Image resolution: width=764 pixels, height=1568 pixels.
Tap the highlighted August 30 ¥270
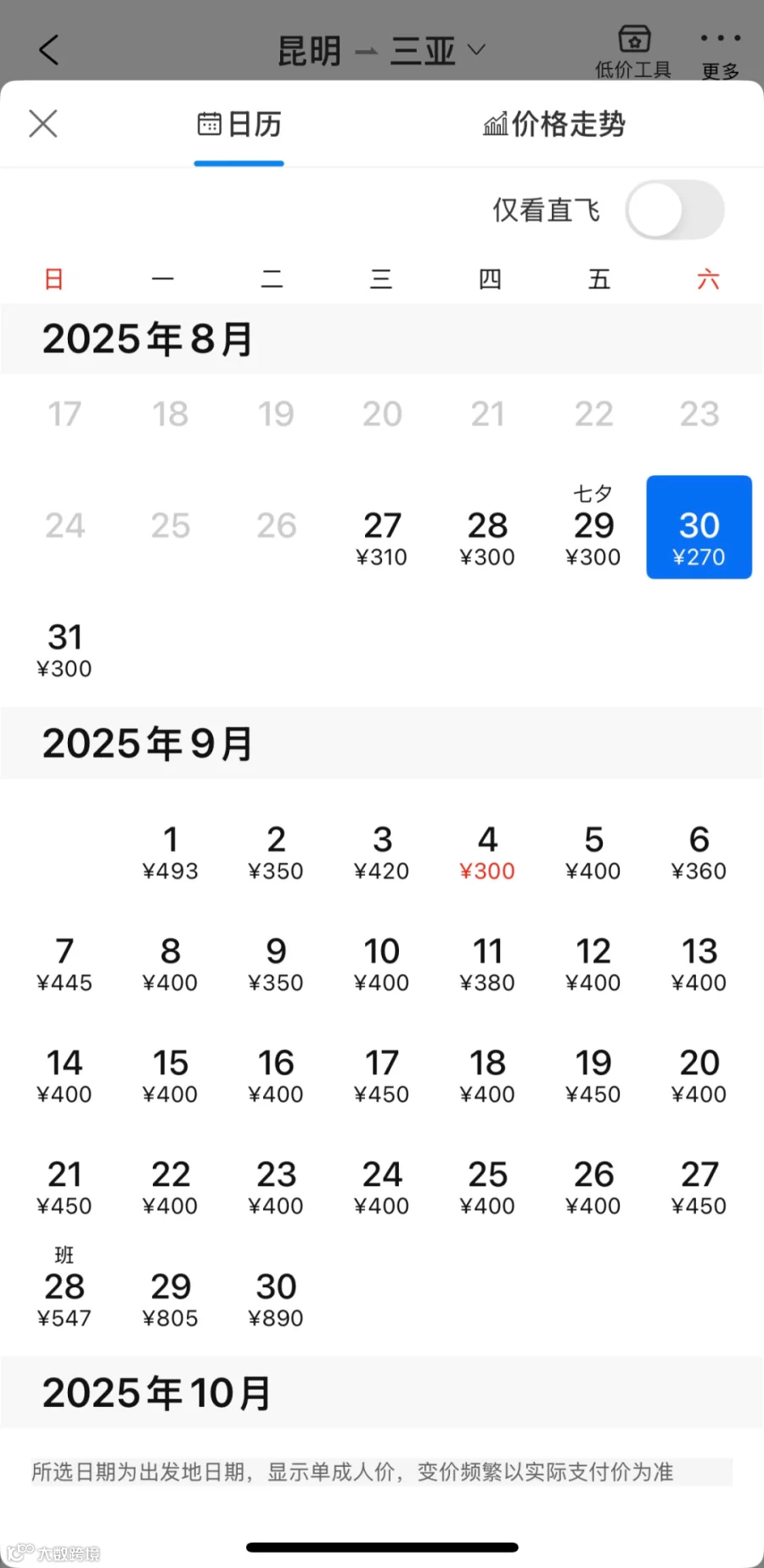[x=699, y=527]
